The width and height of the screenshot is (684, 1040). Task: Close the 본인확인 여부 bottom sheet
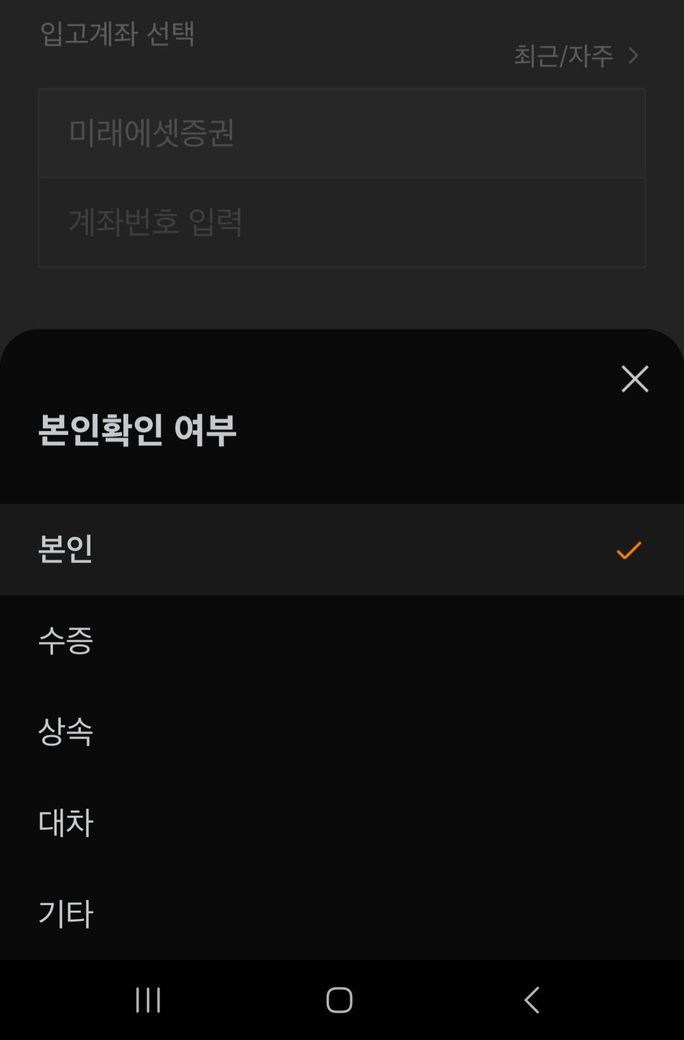point(635,379)
